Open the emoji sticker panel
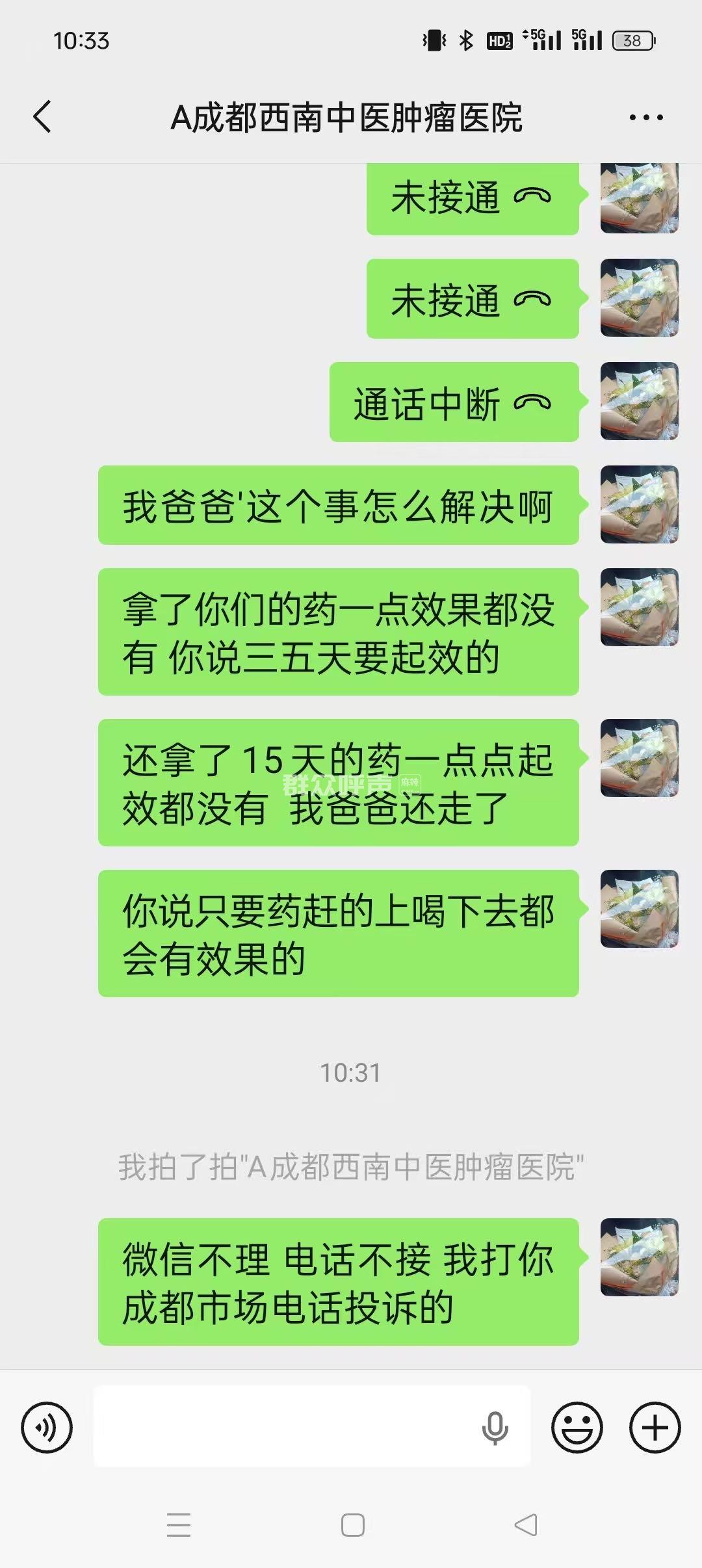Image resolution: width=702 pixels, height=1568 pixels. pos(577,1428)
